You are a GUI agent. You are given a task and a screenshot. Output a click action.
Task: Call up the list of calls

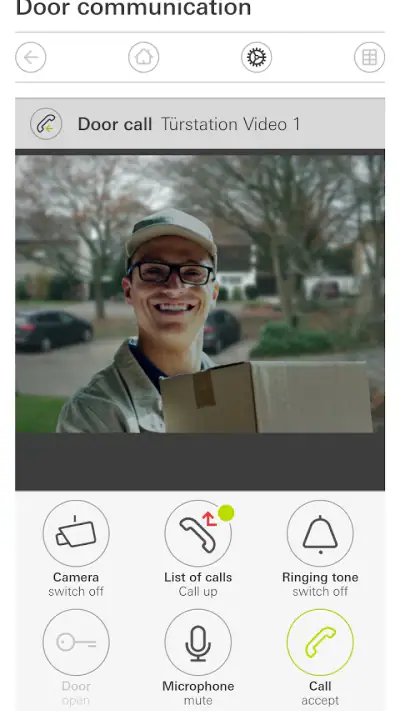tap(198, 534)
